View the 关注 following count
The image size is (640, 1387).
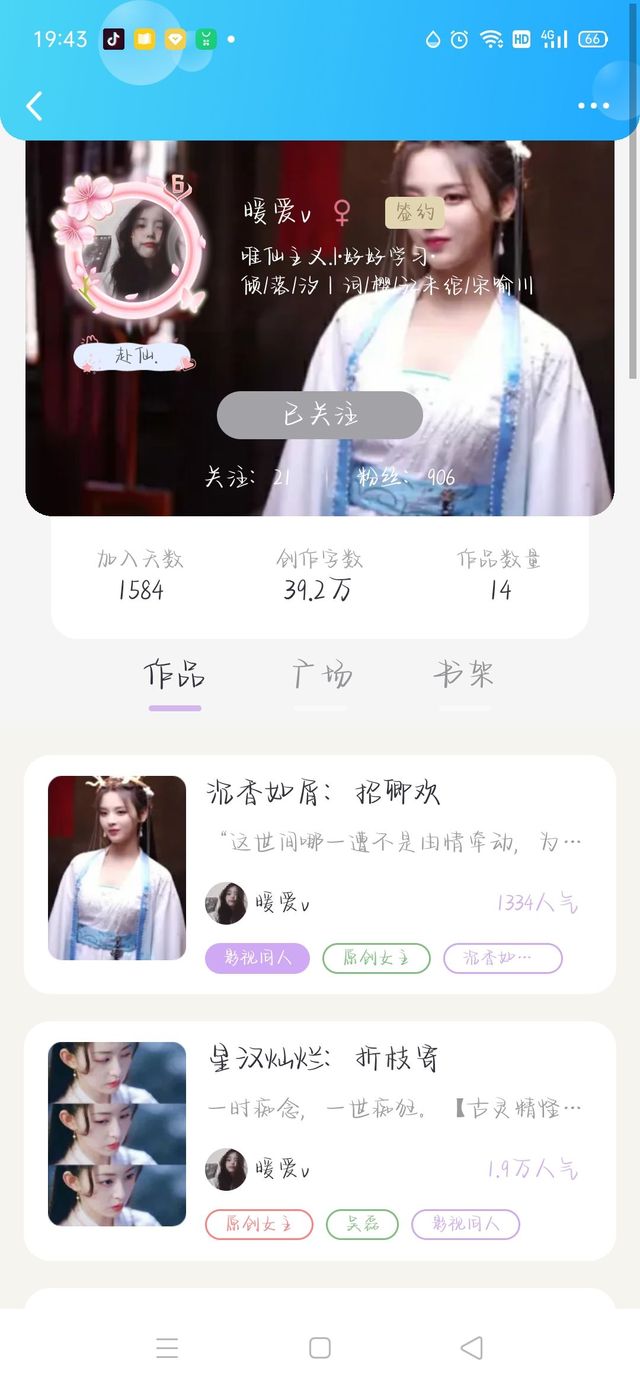(248, 477)
